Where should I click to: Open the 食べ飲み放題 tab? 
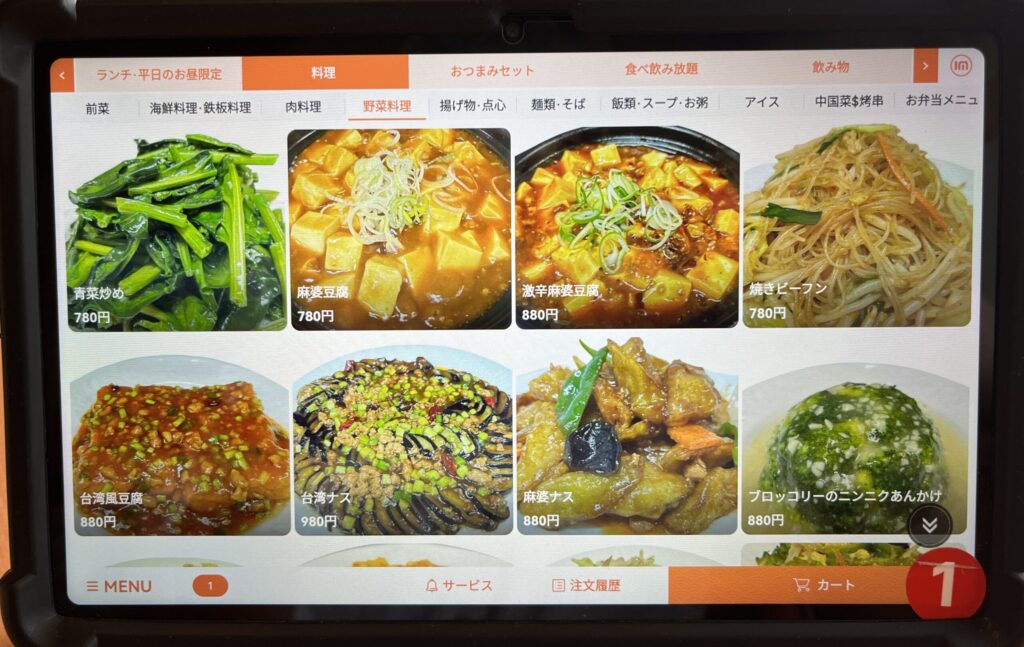661,69
